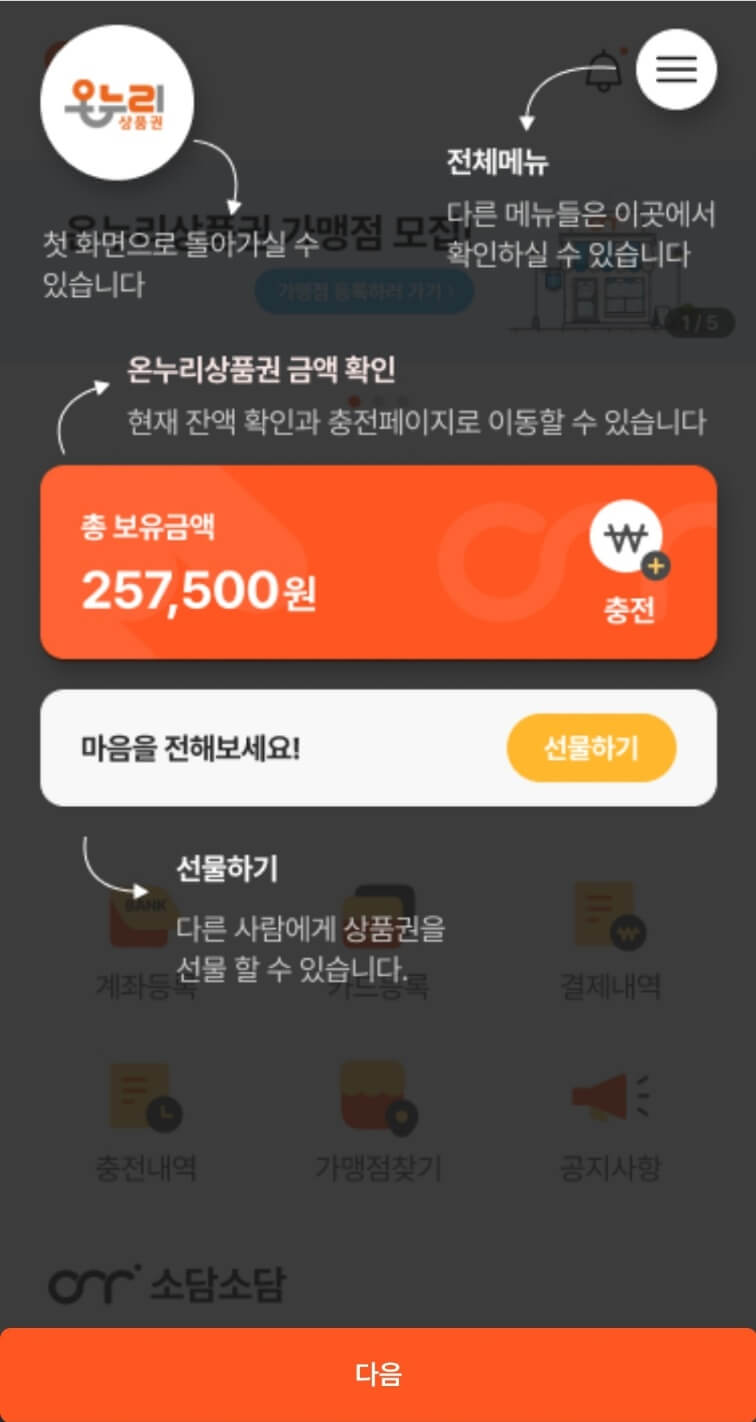756x1422 pixels.
Task: Tap the 온누리상품권 logo to return home
Action: 117,100
